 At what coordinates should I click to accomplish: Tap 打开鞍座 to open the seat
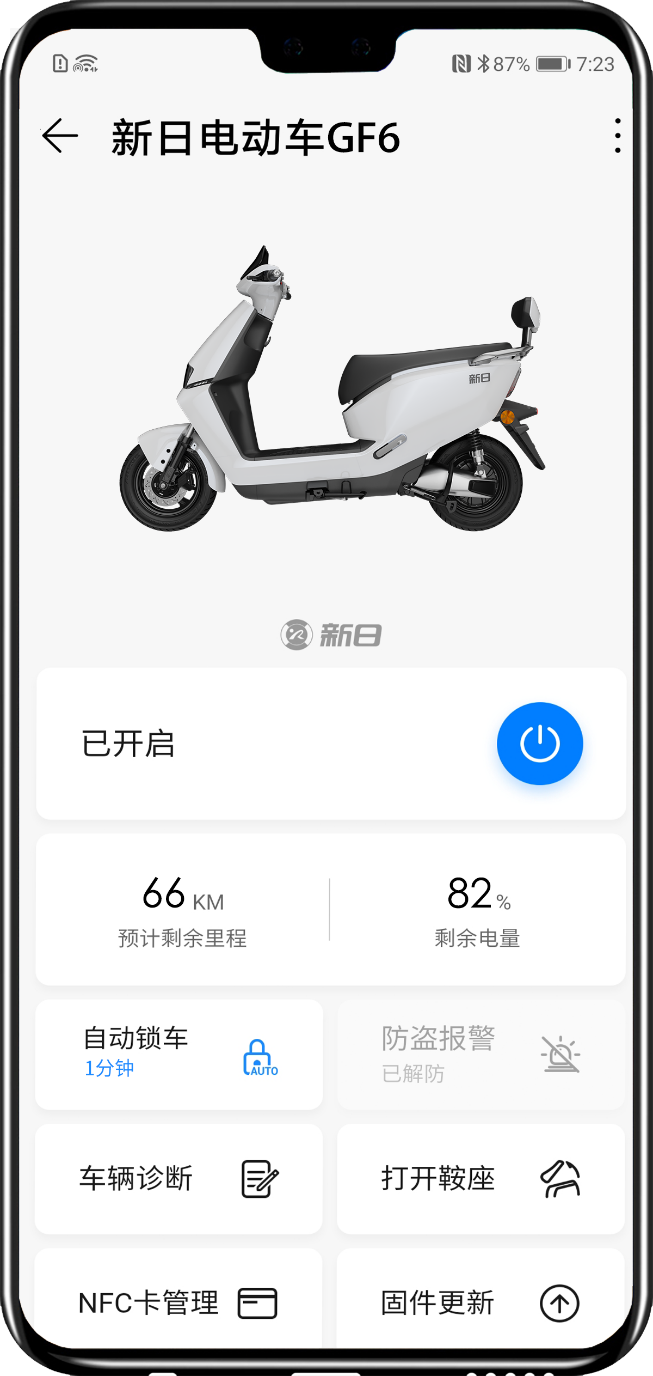point(481,1179)
